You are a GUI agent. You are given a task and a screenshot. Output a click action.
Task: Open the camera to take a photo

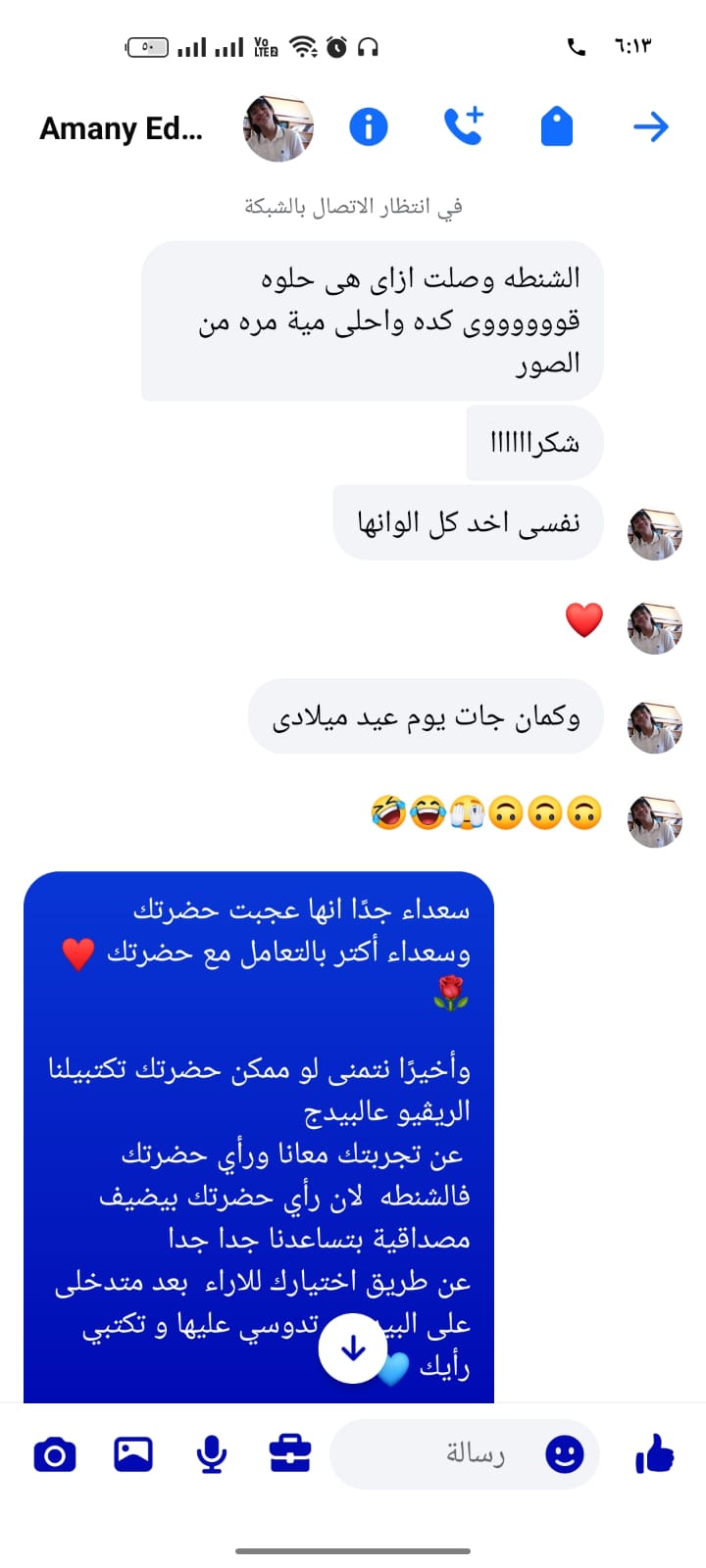point(55,1454)
